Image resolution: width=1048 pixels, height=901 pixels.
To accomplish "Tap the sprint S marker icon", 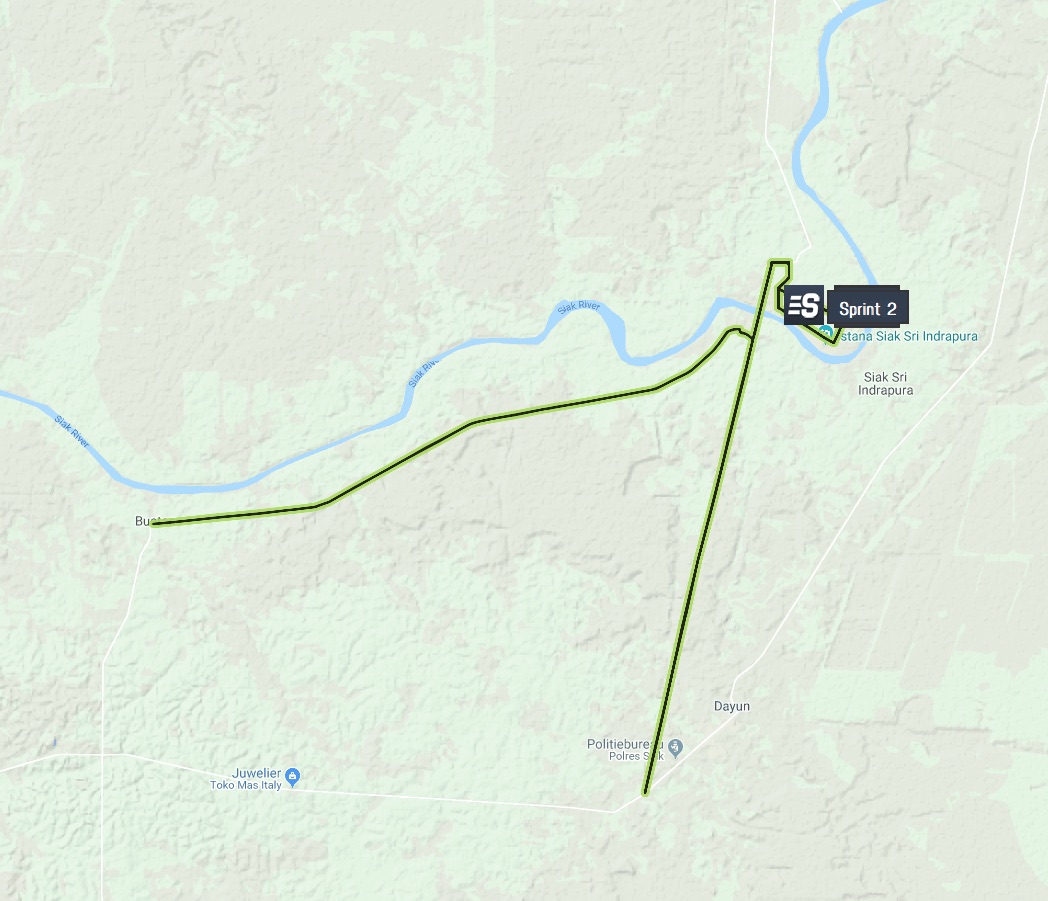I will point(803,306).
